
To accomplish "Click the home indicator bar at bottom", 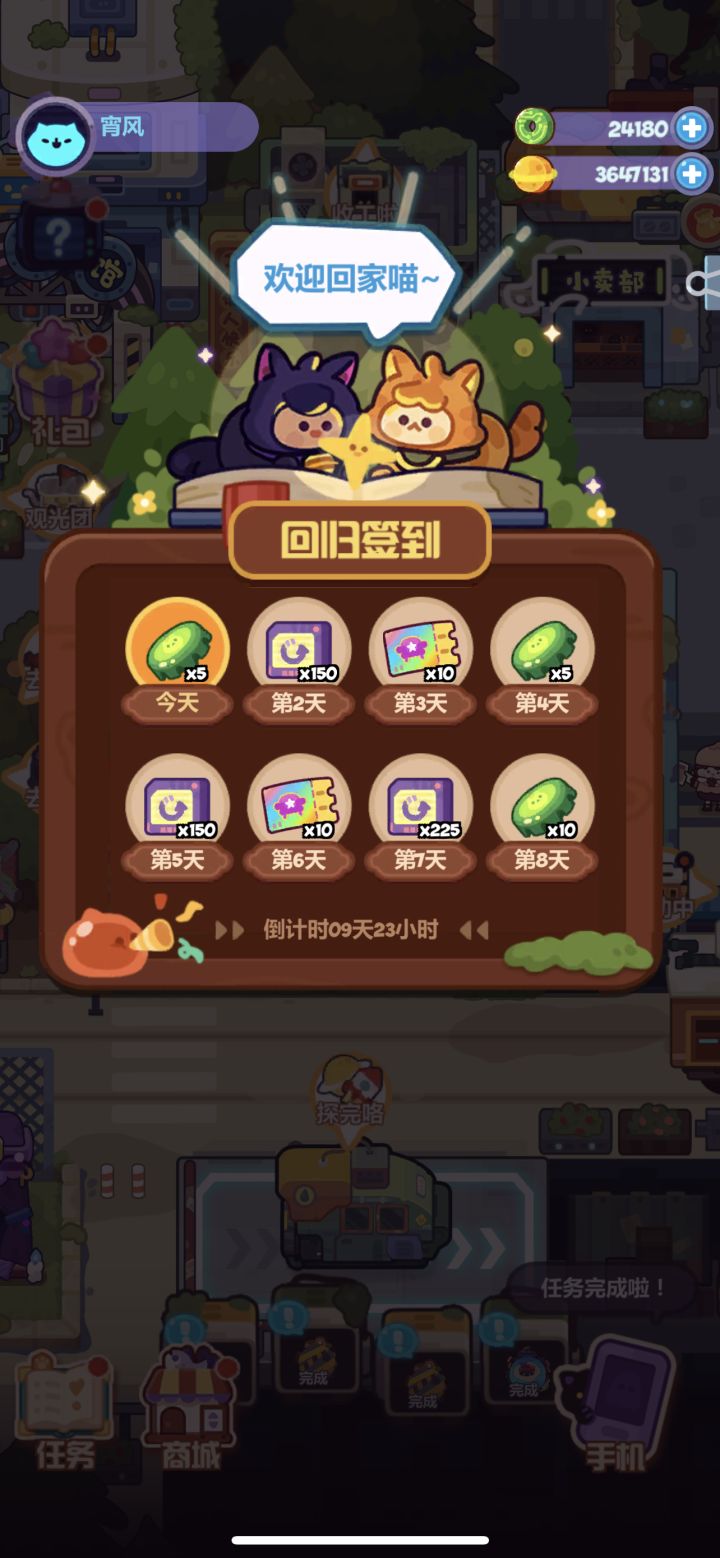I will [x=360, y=1541].
